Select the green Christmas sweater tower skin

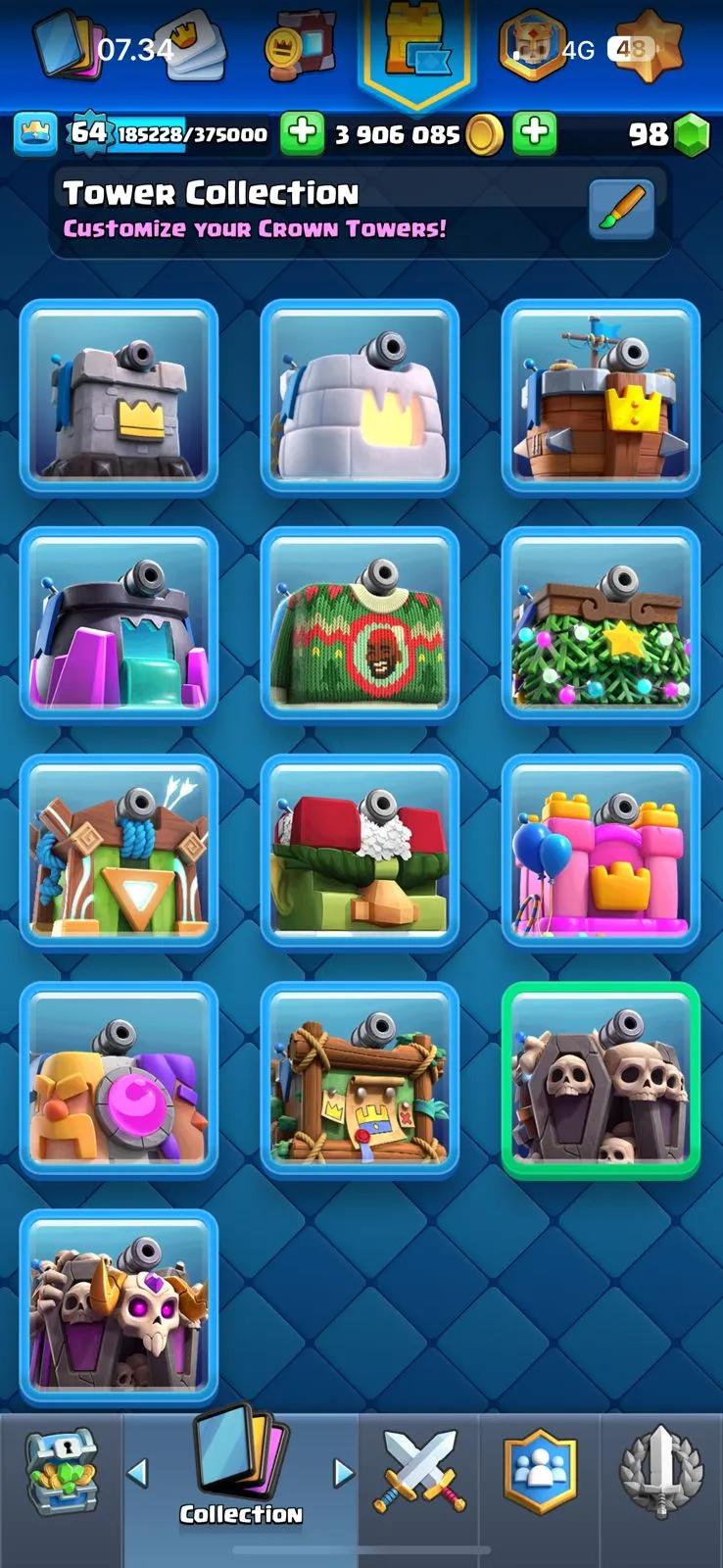pos(360,624)
